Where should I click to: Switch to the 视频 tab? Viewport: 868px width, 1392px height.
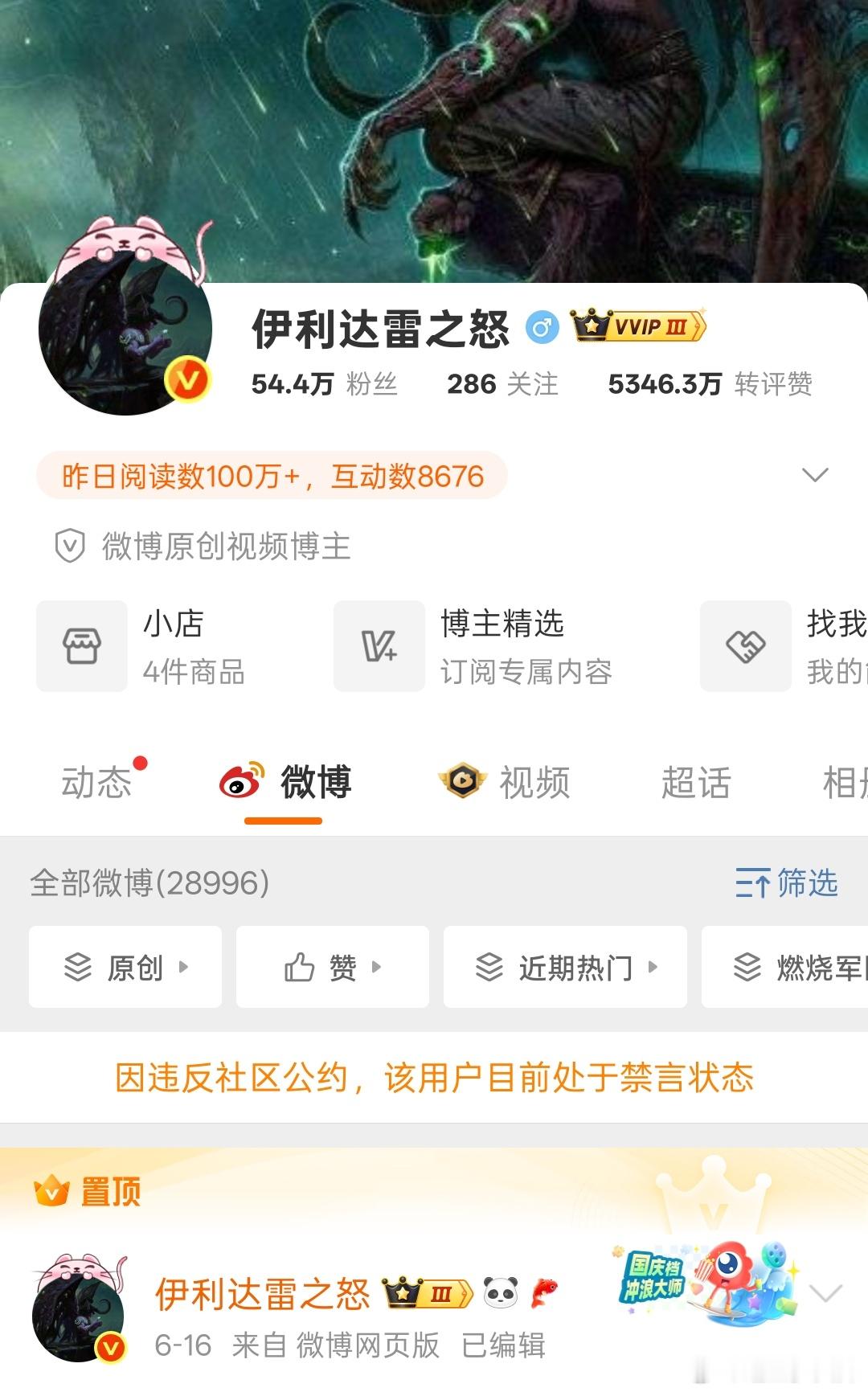tap(506, 782)
